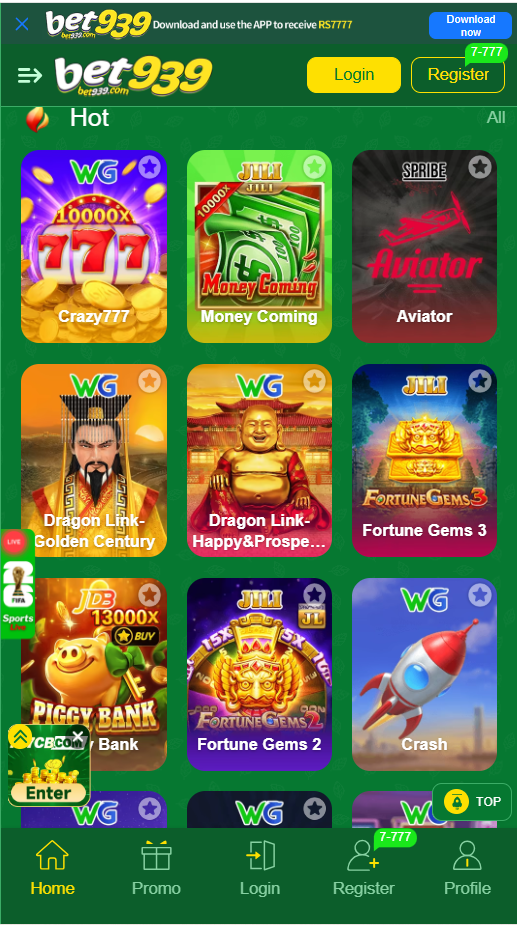The width and height of the screenshot is (517, 925).
Task: Favorite the Money Coming game star
Action: pos(315,168)
